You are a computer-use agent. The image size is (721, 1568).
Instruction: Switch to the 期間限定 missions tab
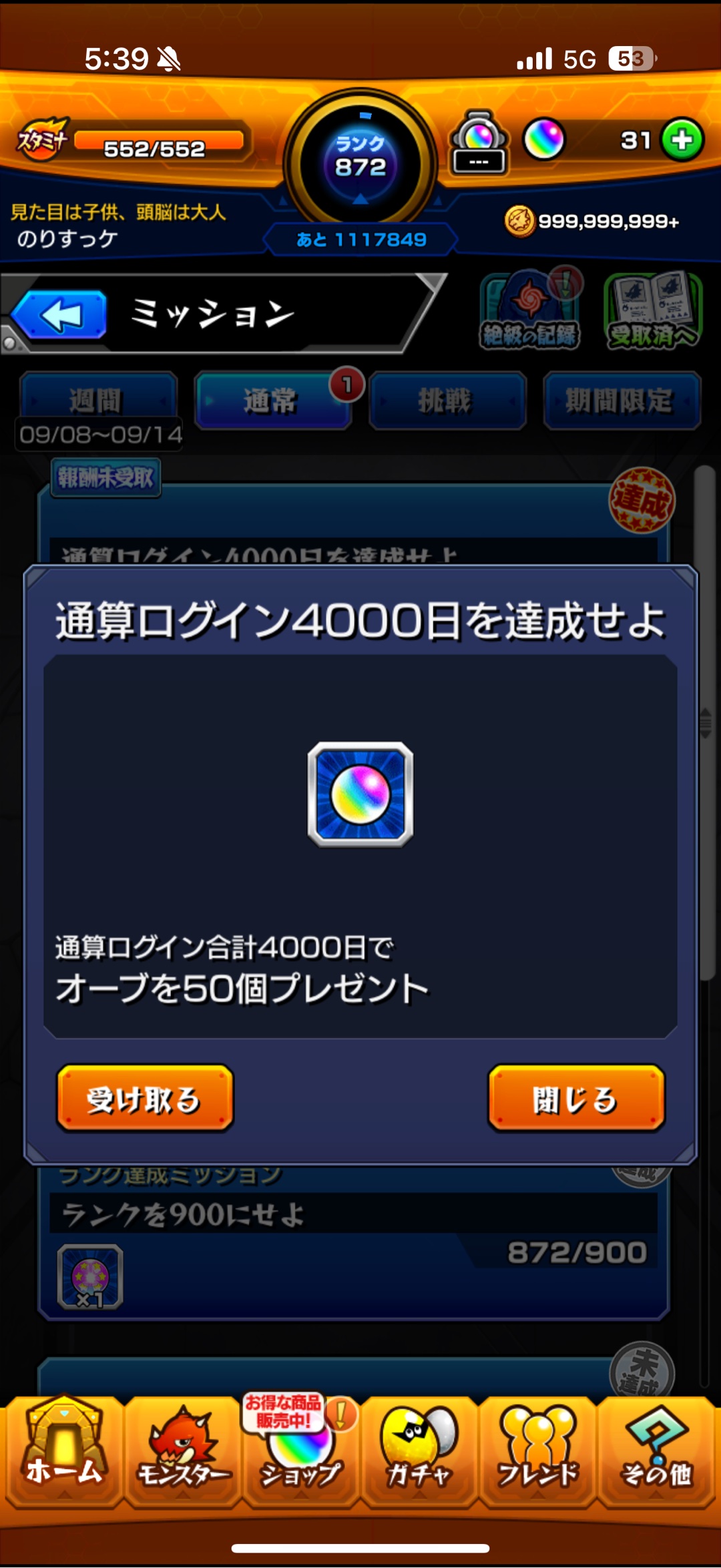click(621, 400)
